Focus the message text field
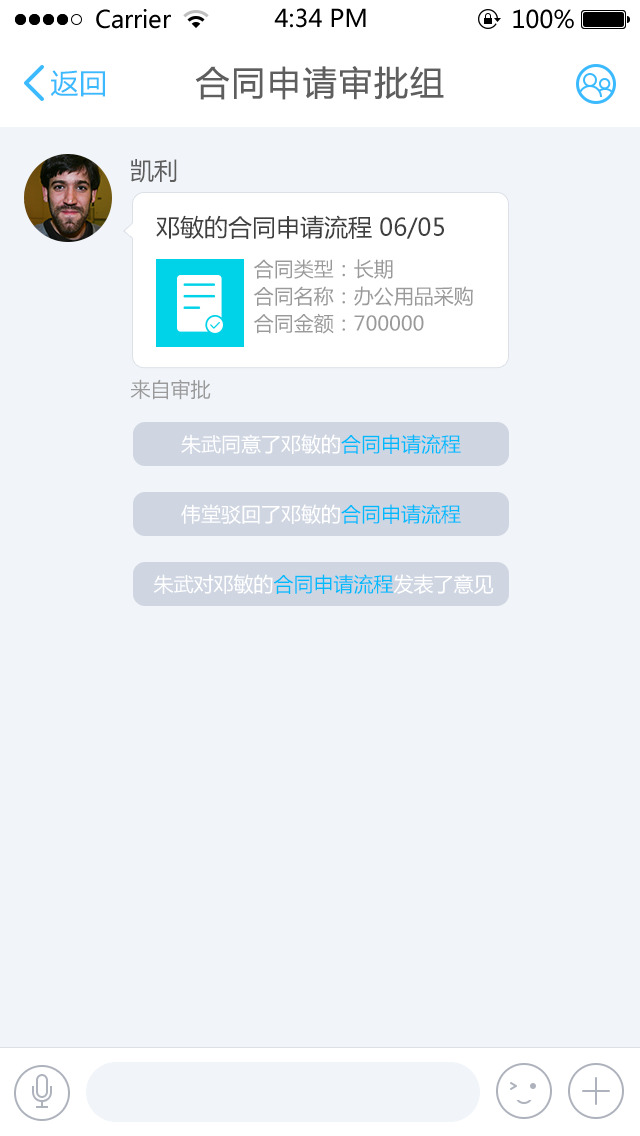The height and width of the screenshot is (1136, 640). [x=282, y=1092]
